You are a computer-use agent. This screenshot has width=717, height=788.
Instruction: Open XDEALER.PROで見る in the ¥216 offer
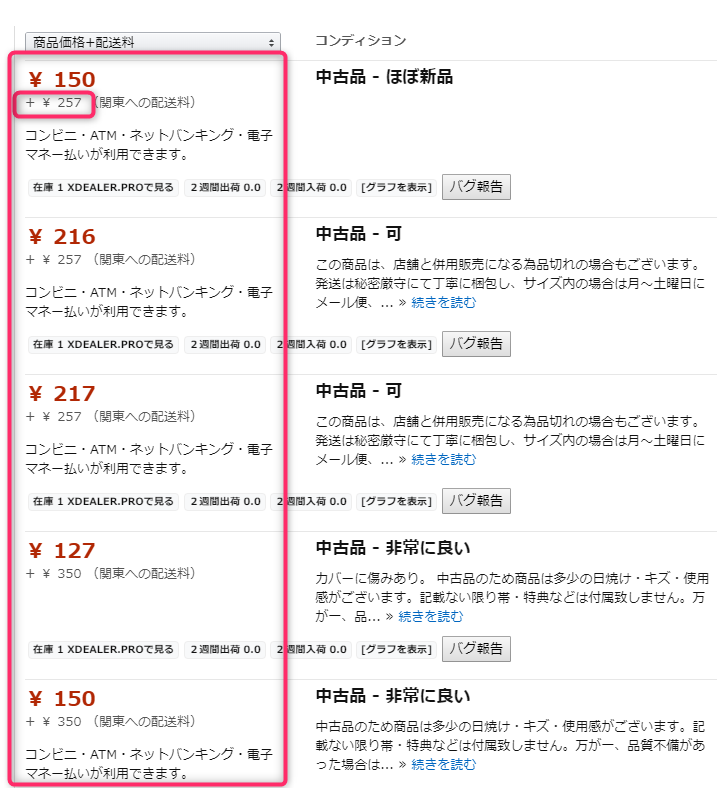pyautogui.click(x=103, y=344)
